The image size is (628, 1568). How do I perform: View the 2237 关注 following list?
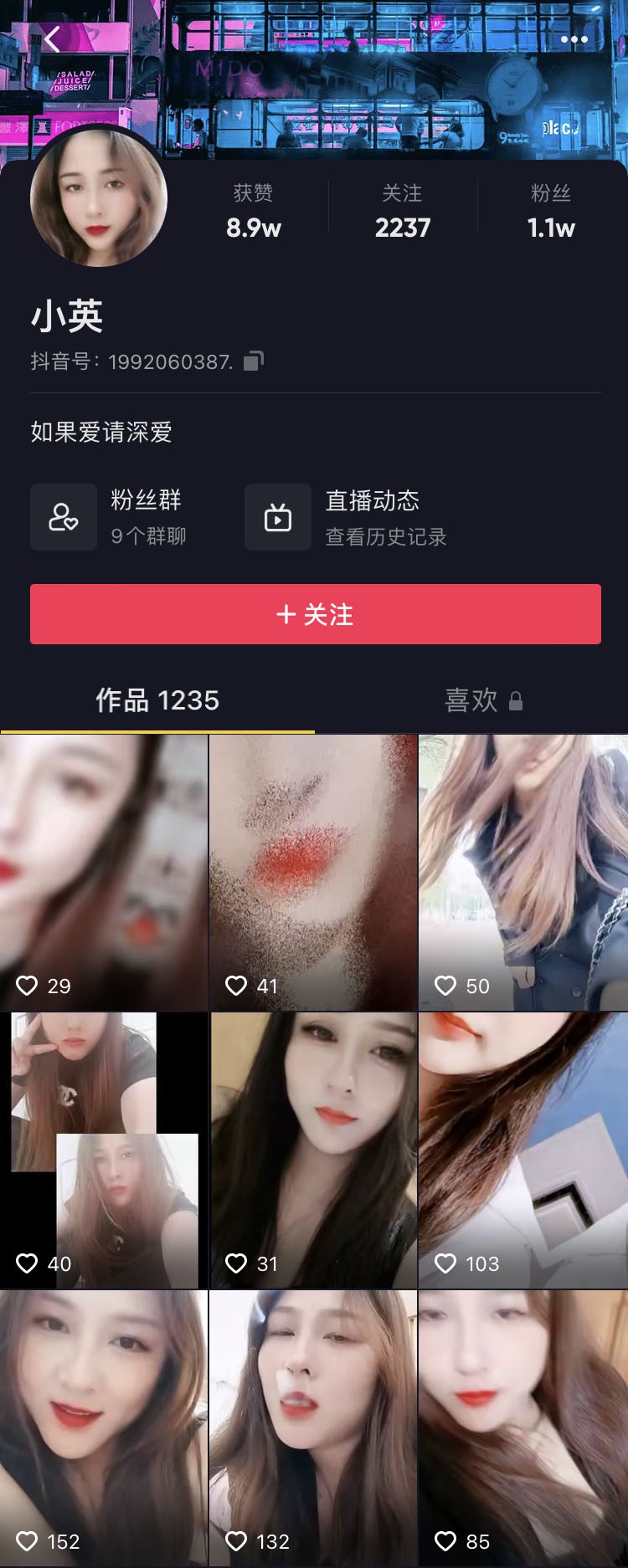402,213
